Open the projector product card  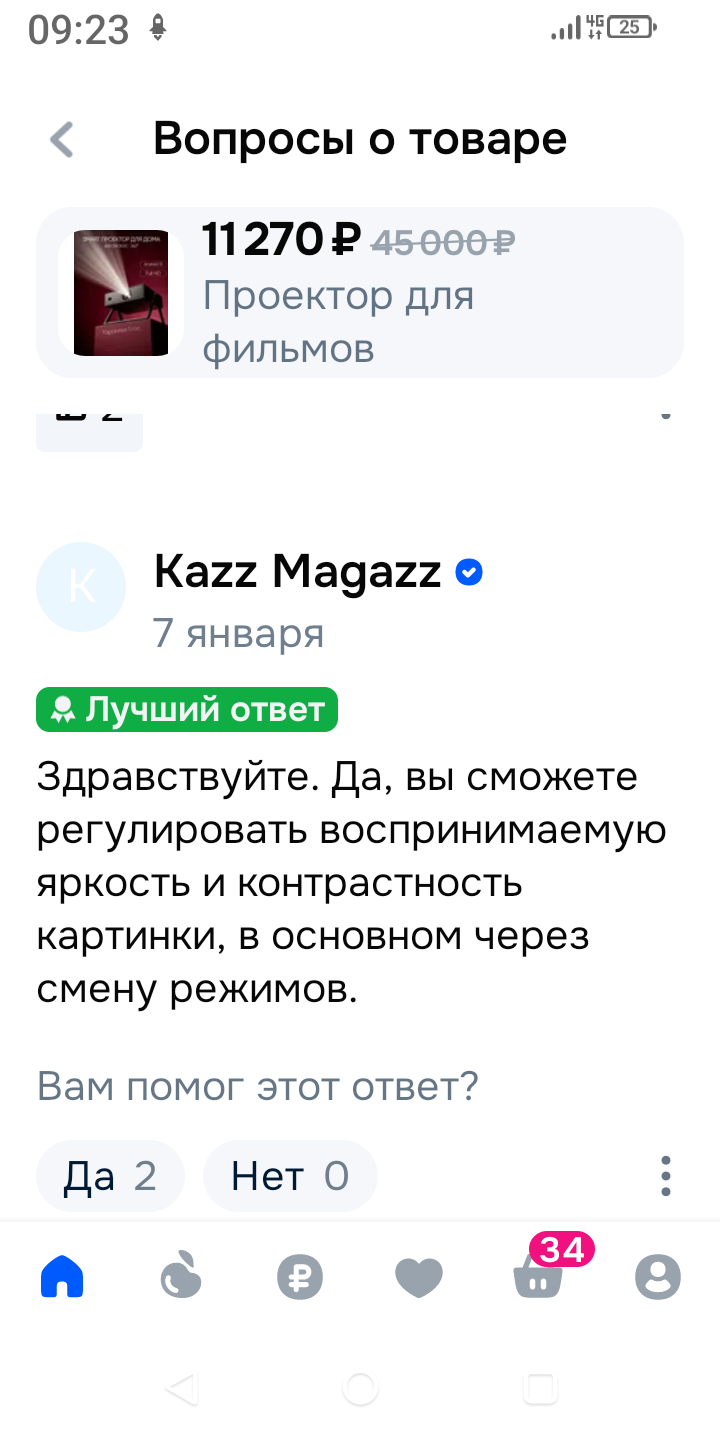pos(360,292)
